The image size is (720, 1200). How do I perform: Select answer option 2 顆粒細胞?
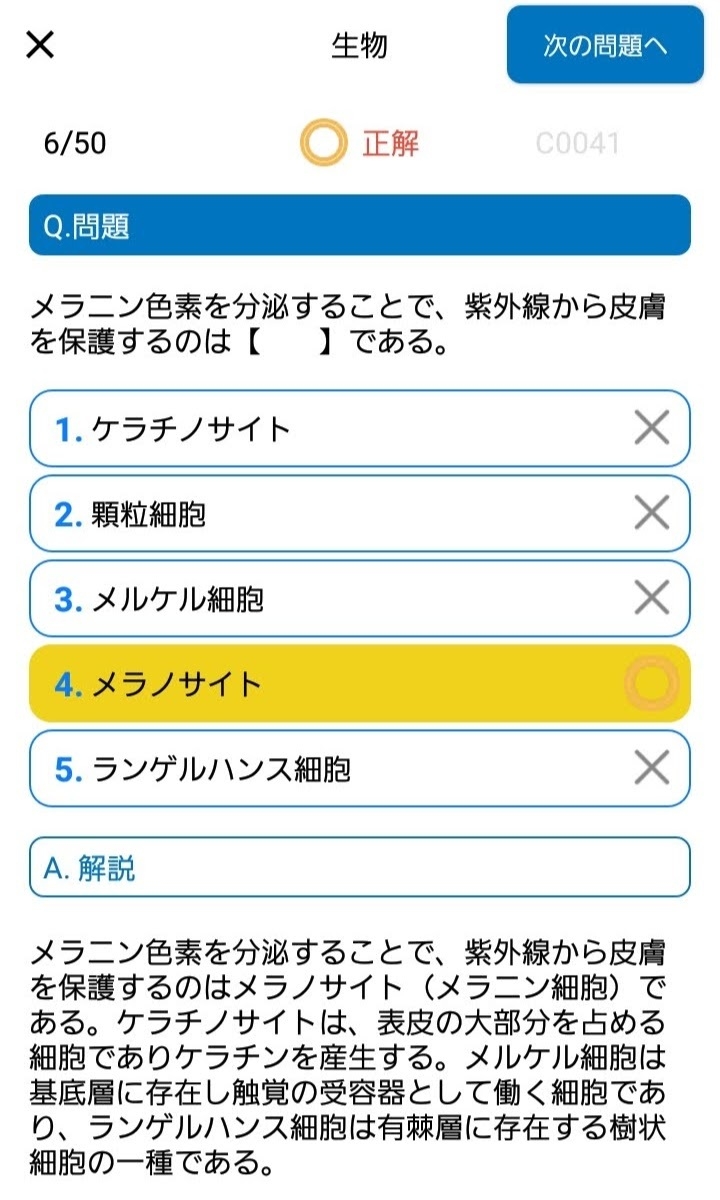(300, 513)
